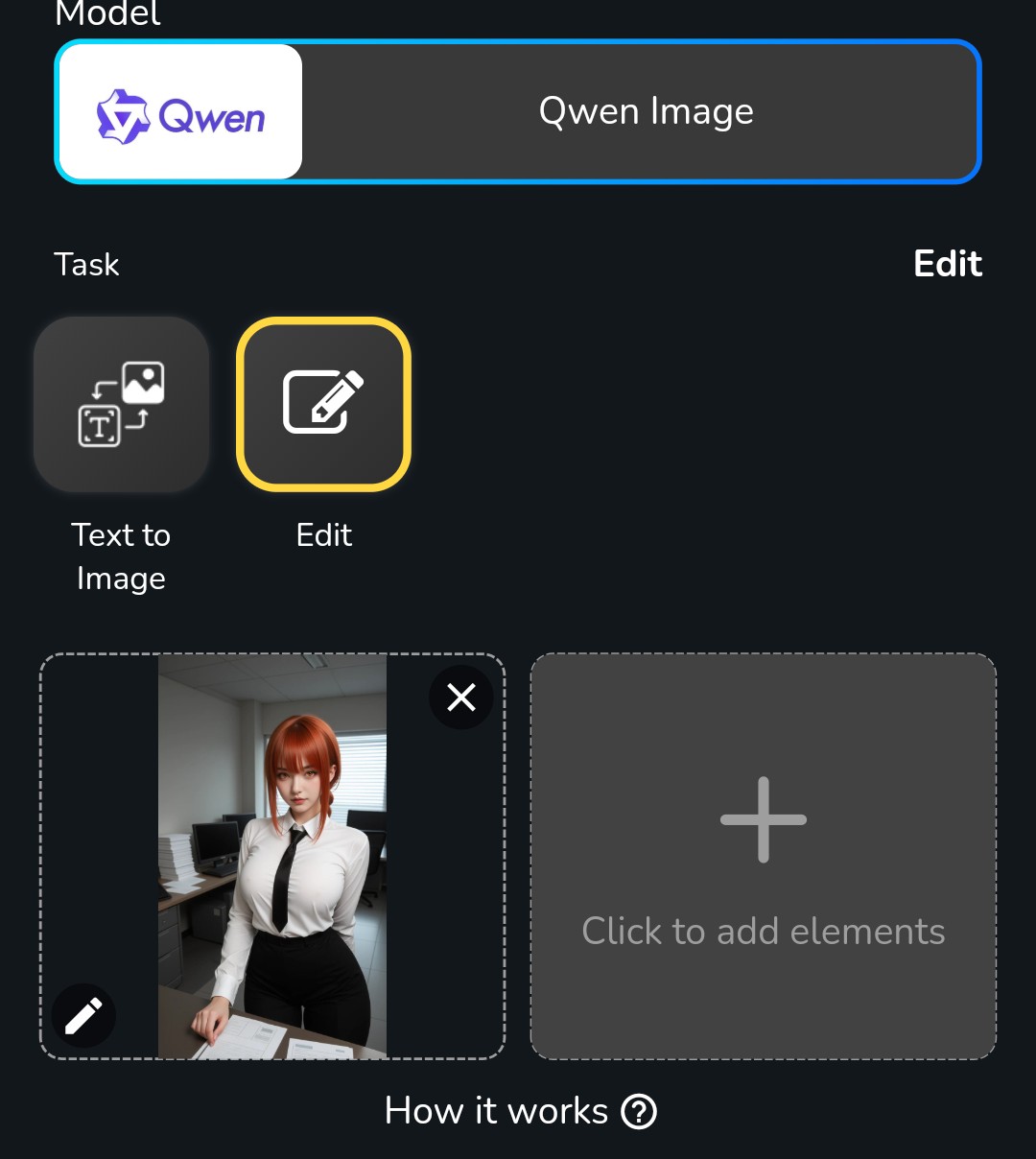Open the Qwen Image model selector
The height and width of the screenshot is (1159, 1036).
[518, 112]
